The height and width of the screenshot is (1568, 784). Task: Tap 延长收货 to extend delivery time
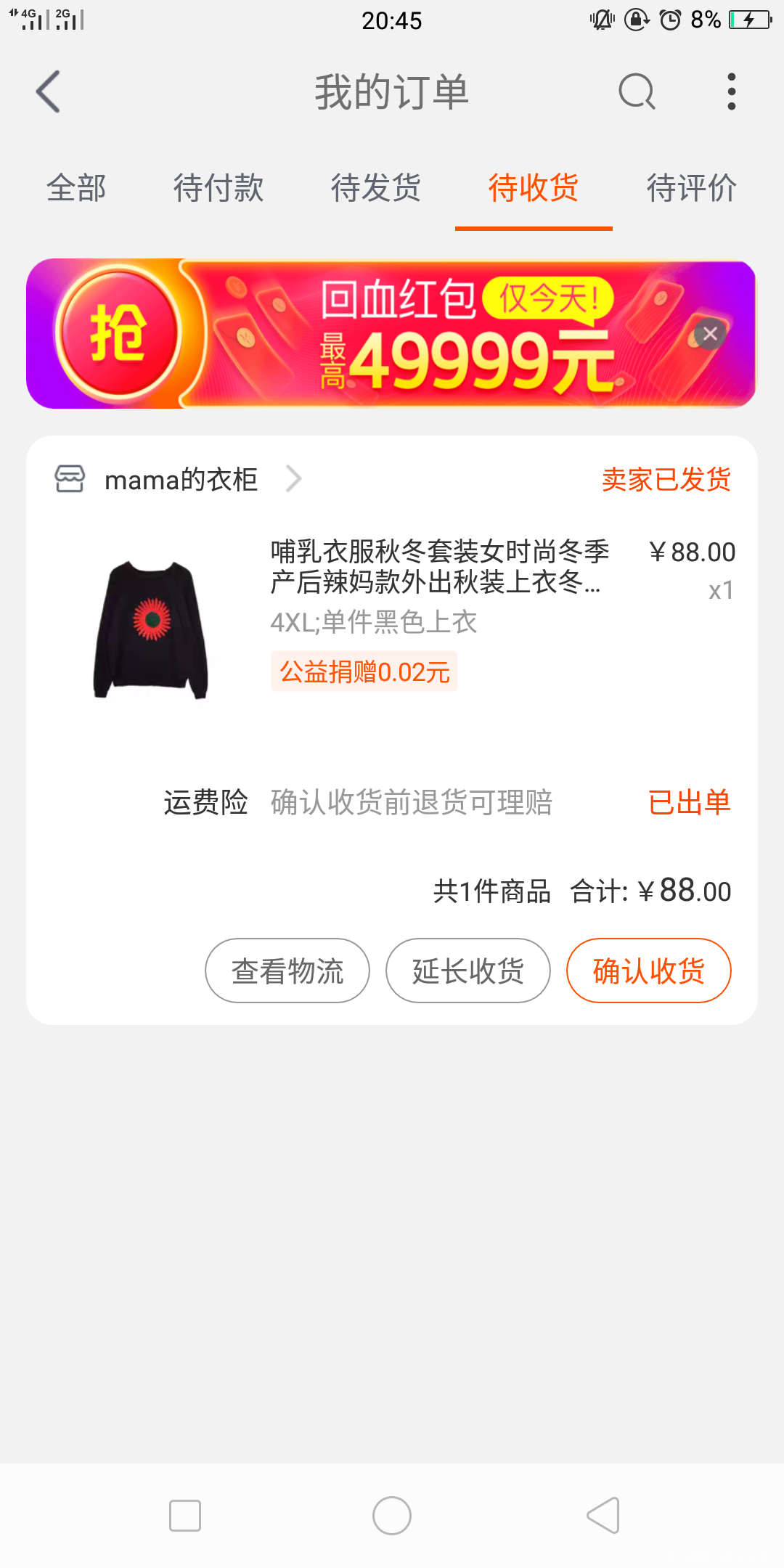(x=467, y=971)
